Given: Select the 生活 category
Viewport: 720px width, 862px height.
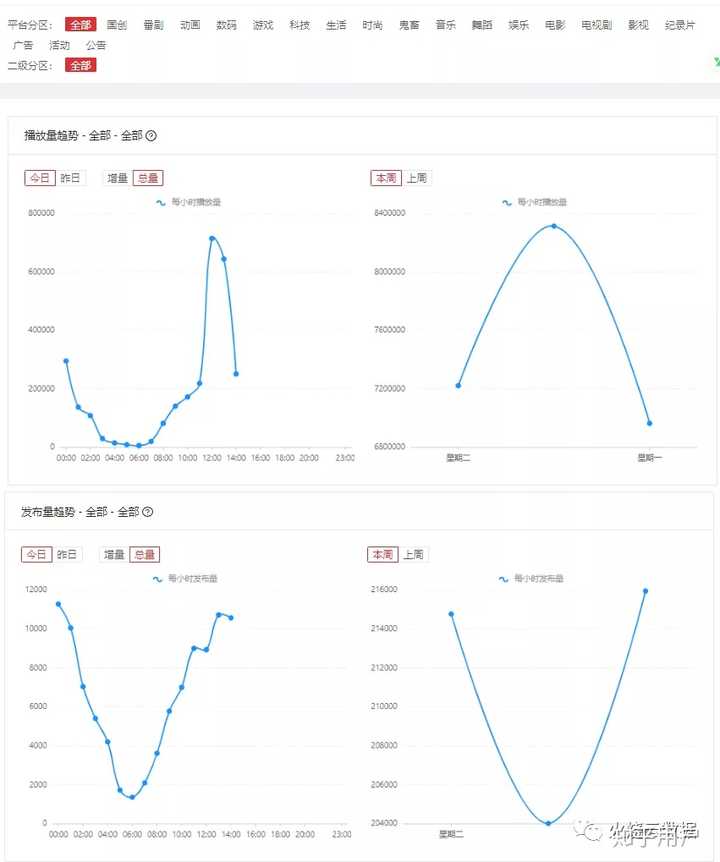Looking at the screenshot, I should point(336,25).
